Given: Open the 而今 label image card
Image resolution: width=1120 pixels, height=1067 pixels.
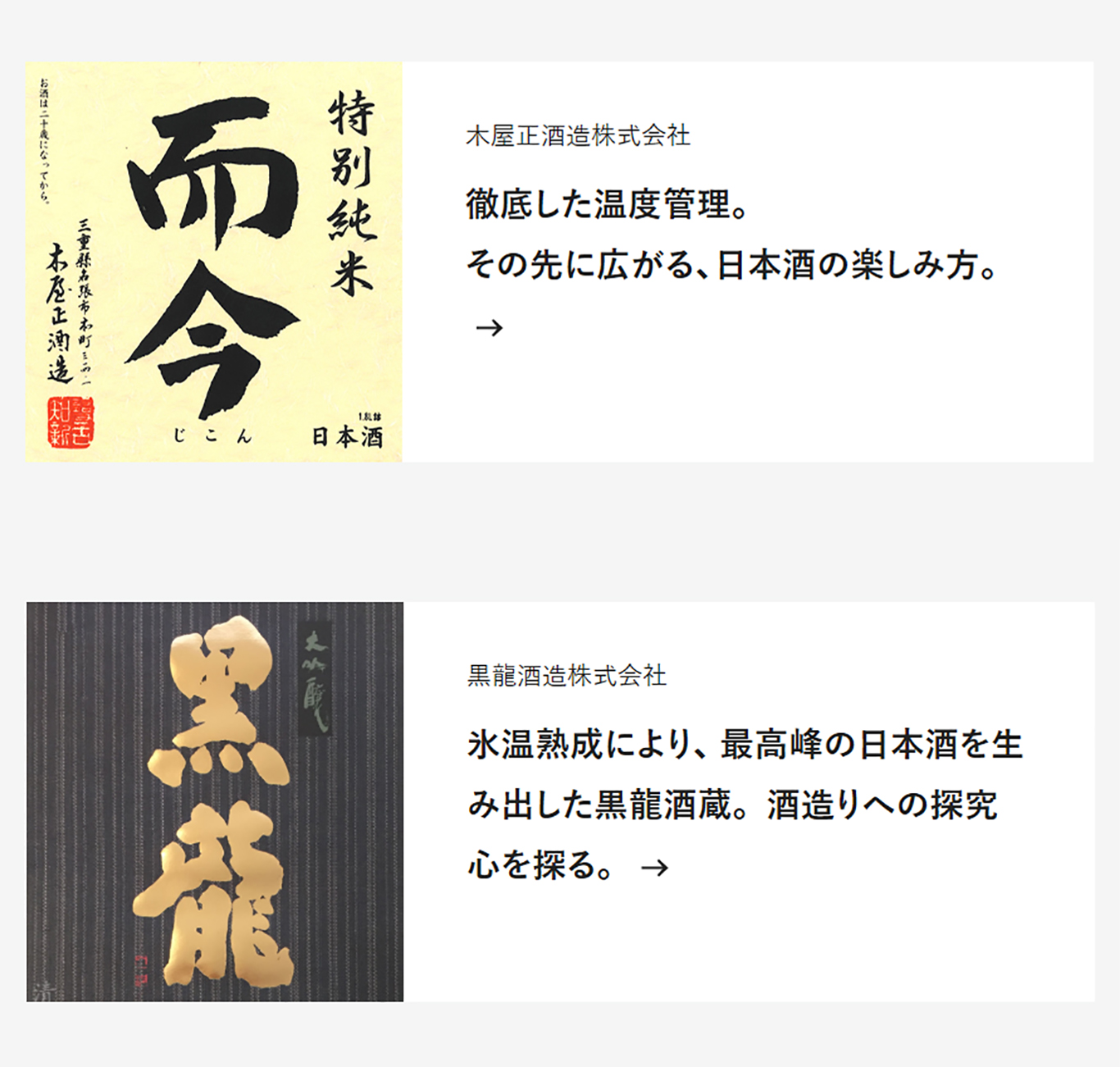Looking at the screenshot, I should pos(214,262).
